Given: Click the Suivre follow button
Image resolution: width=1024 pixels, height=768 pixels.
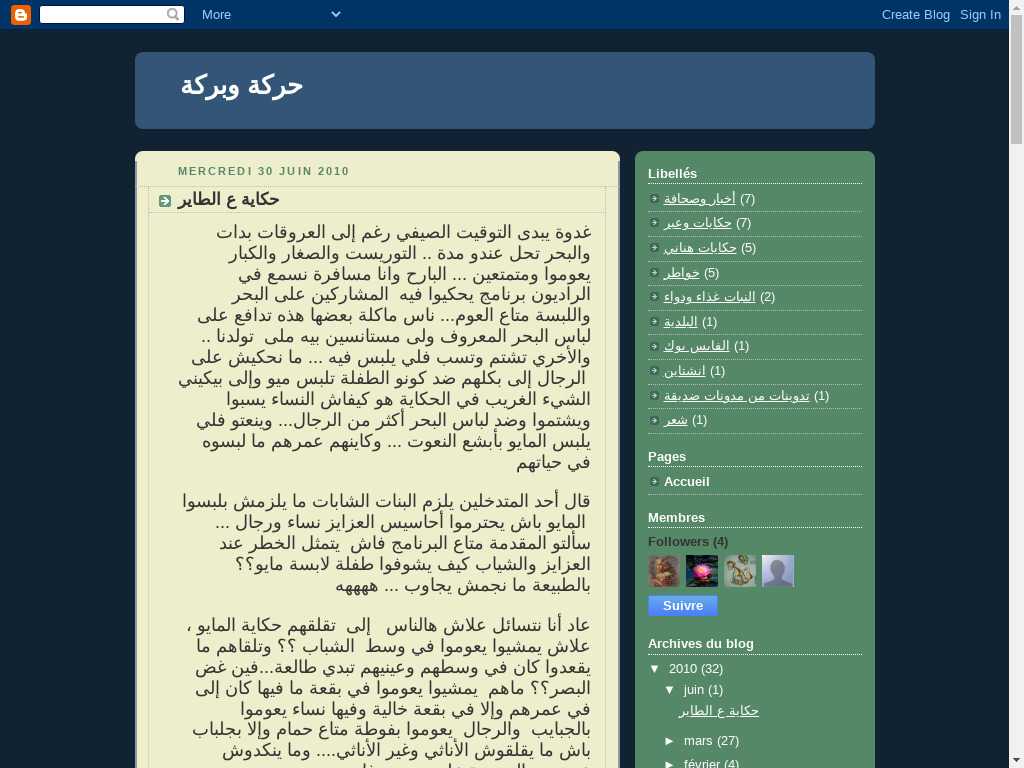Looking at the screenshot, I should point(683,606).
